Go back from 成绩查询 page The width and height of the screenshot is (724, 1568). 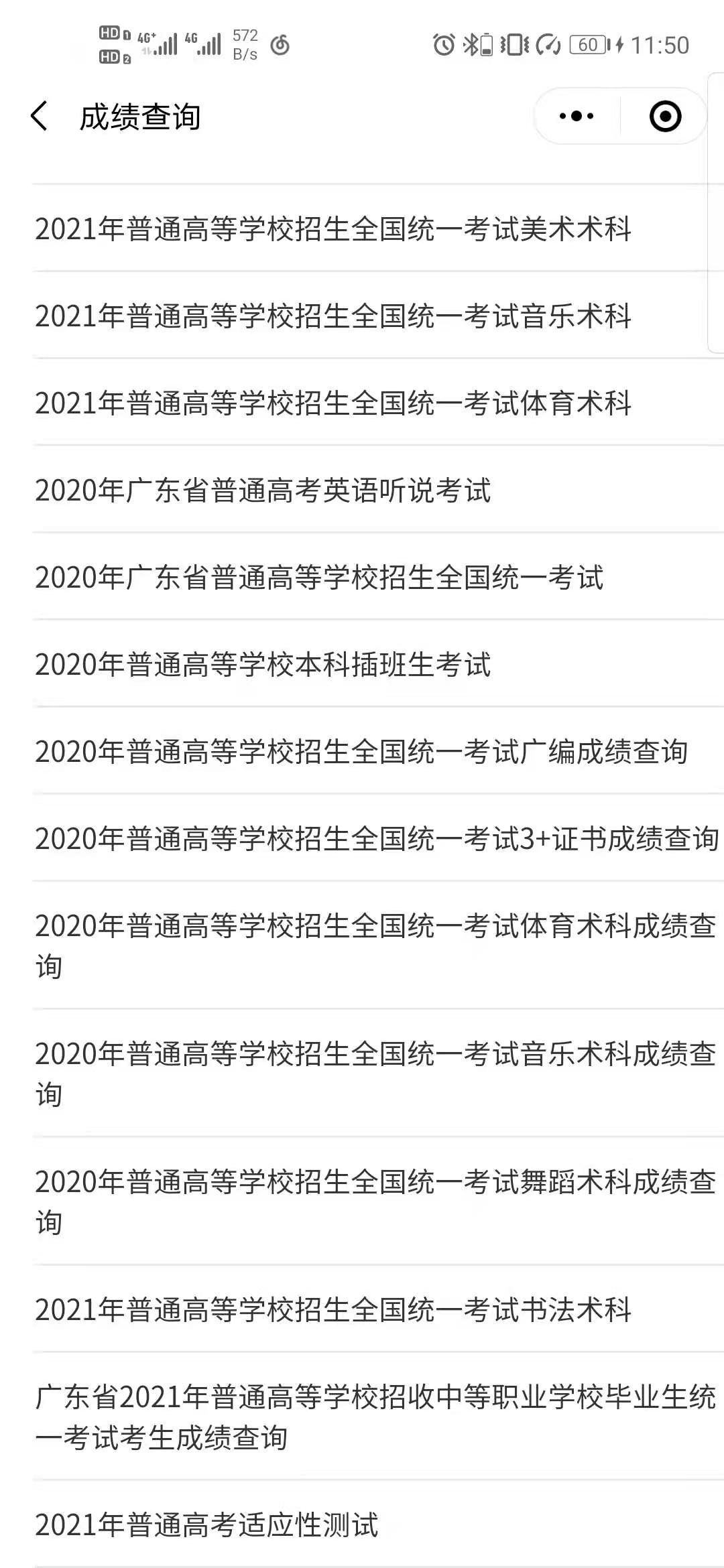click(x=40, y=117)
